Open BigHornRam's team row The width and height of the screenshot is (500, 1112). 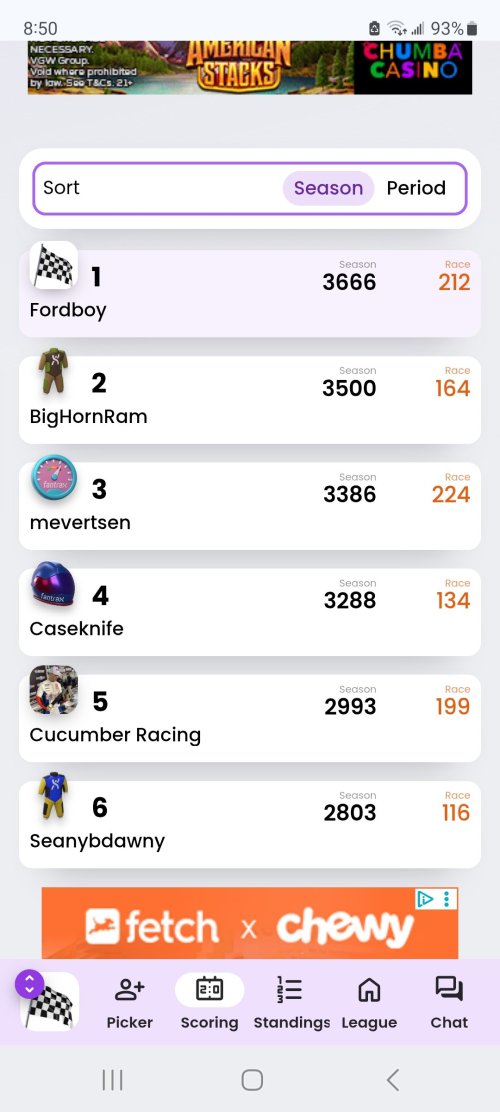pyautogui.click(x=250, y=399)
